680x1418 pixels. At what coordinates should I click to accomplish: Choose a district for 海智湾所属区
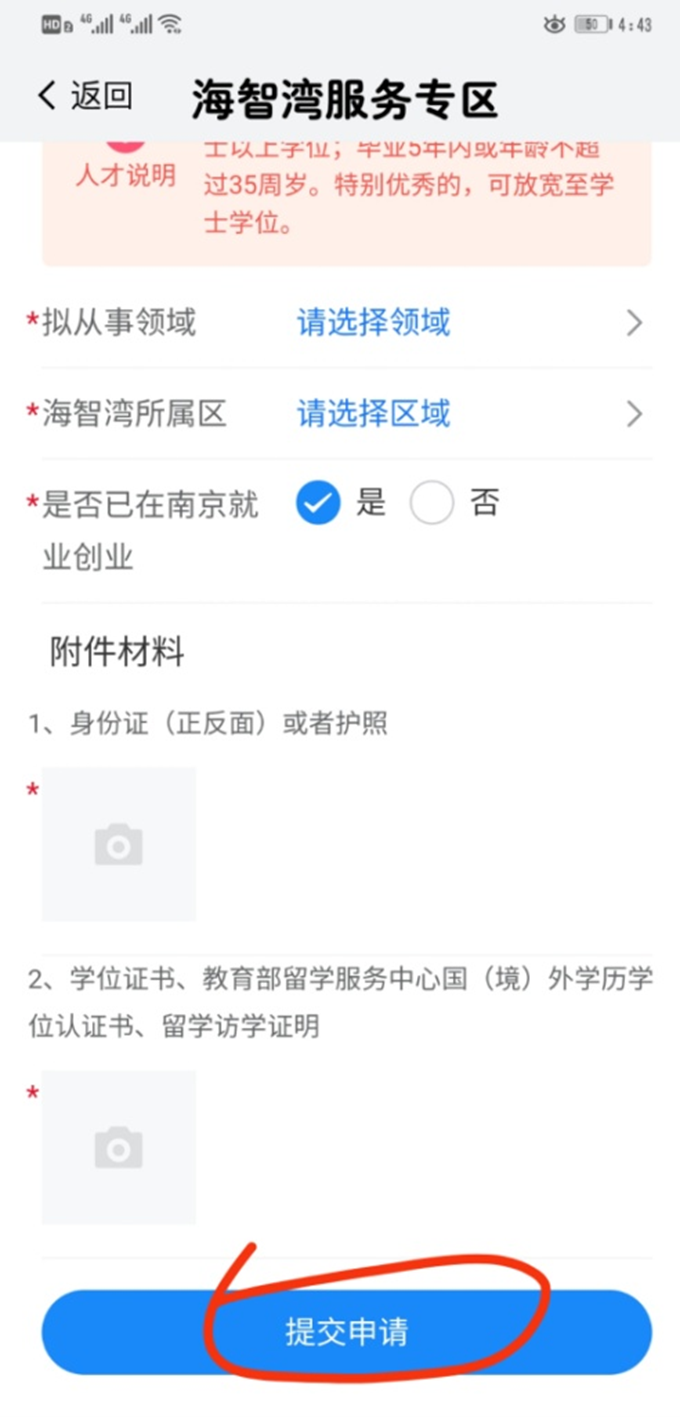click(373, 414)
